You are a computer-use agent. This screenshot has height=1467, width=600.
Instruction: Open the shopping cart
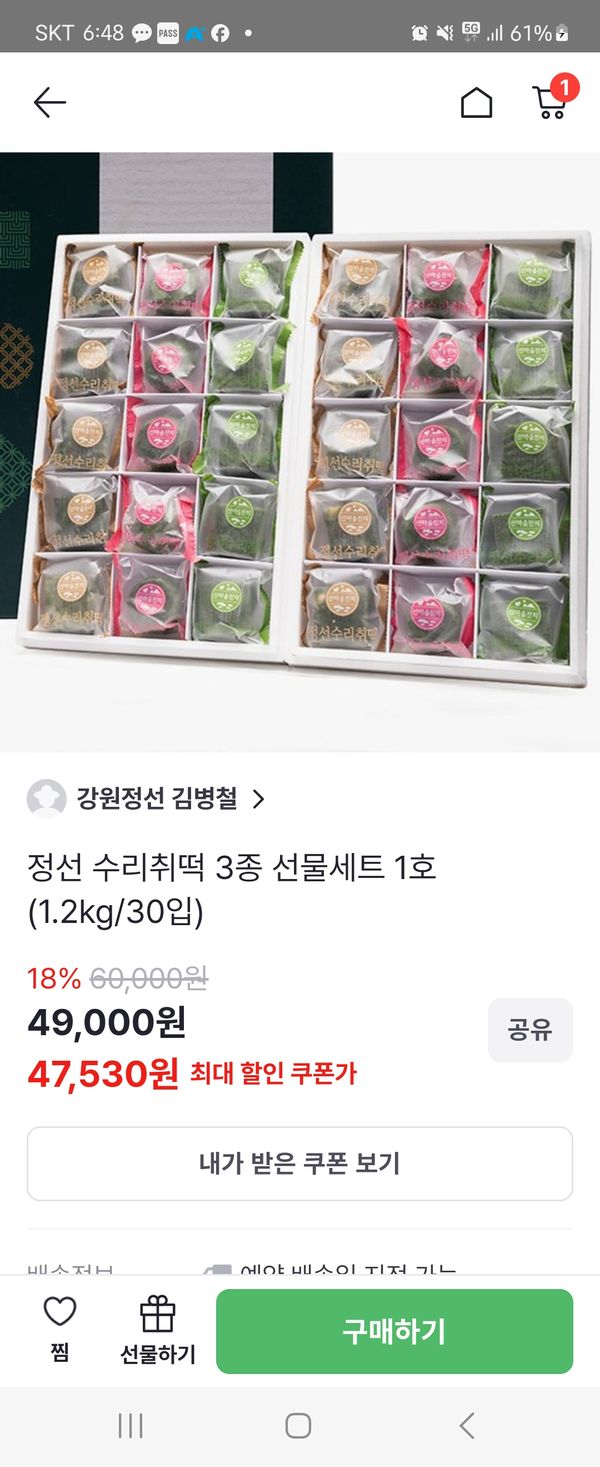point(550,101)
